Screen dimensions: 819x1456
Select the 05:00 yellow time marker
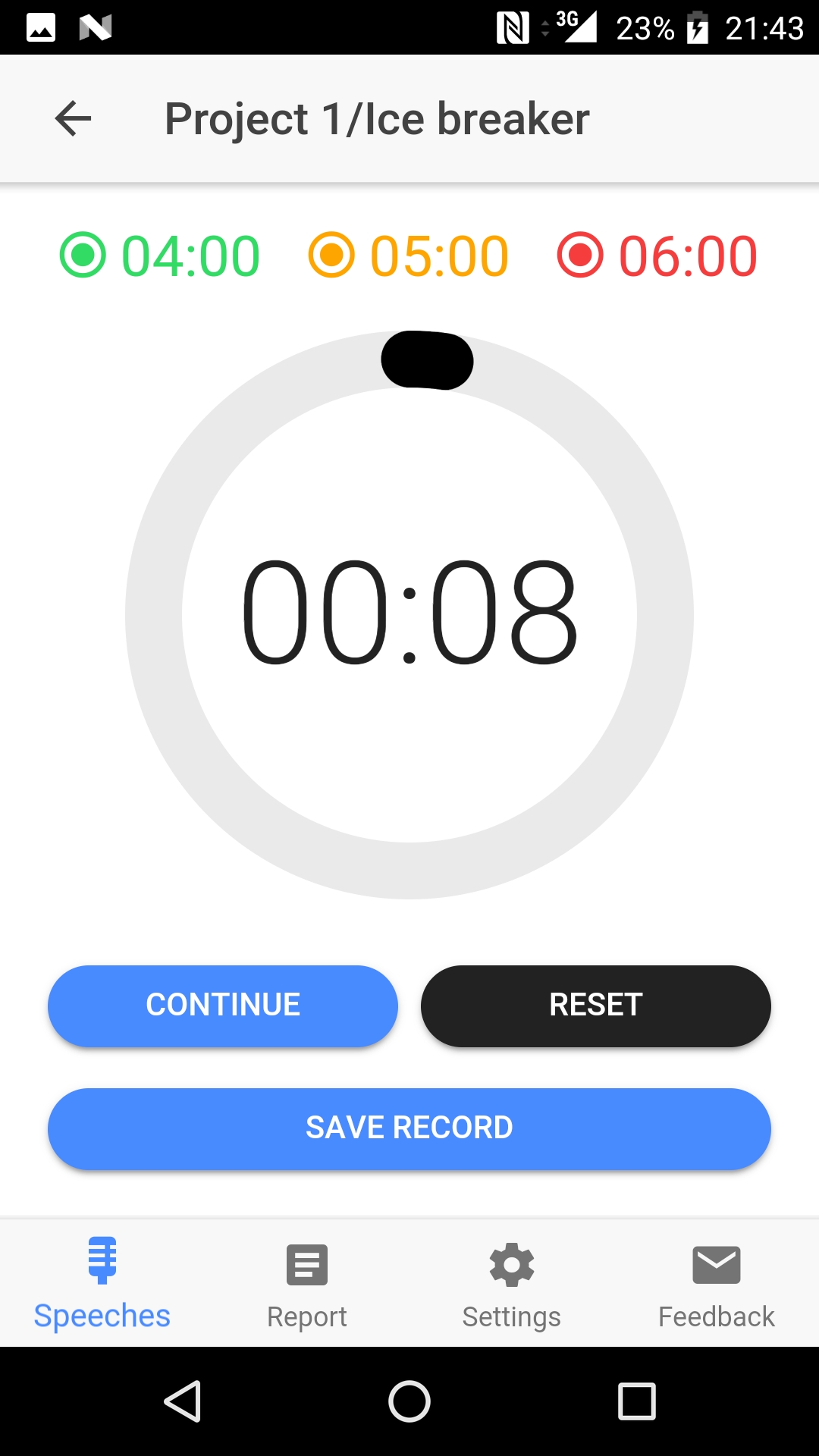click(438, 255)
